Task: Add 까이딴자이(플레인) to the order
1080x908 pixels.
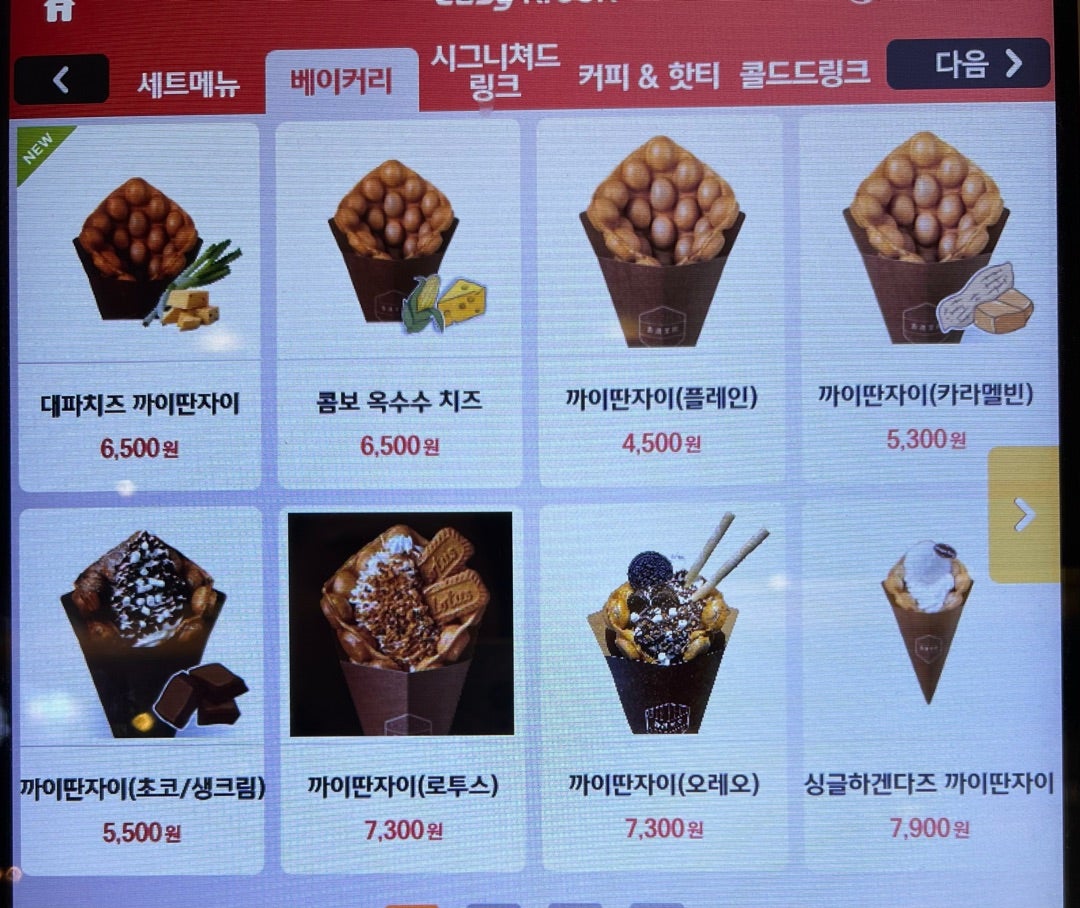Action: click(661, 300)
